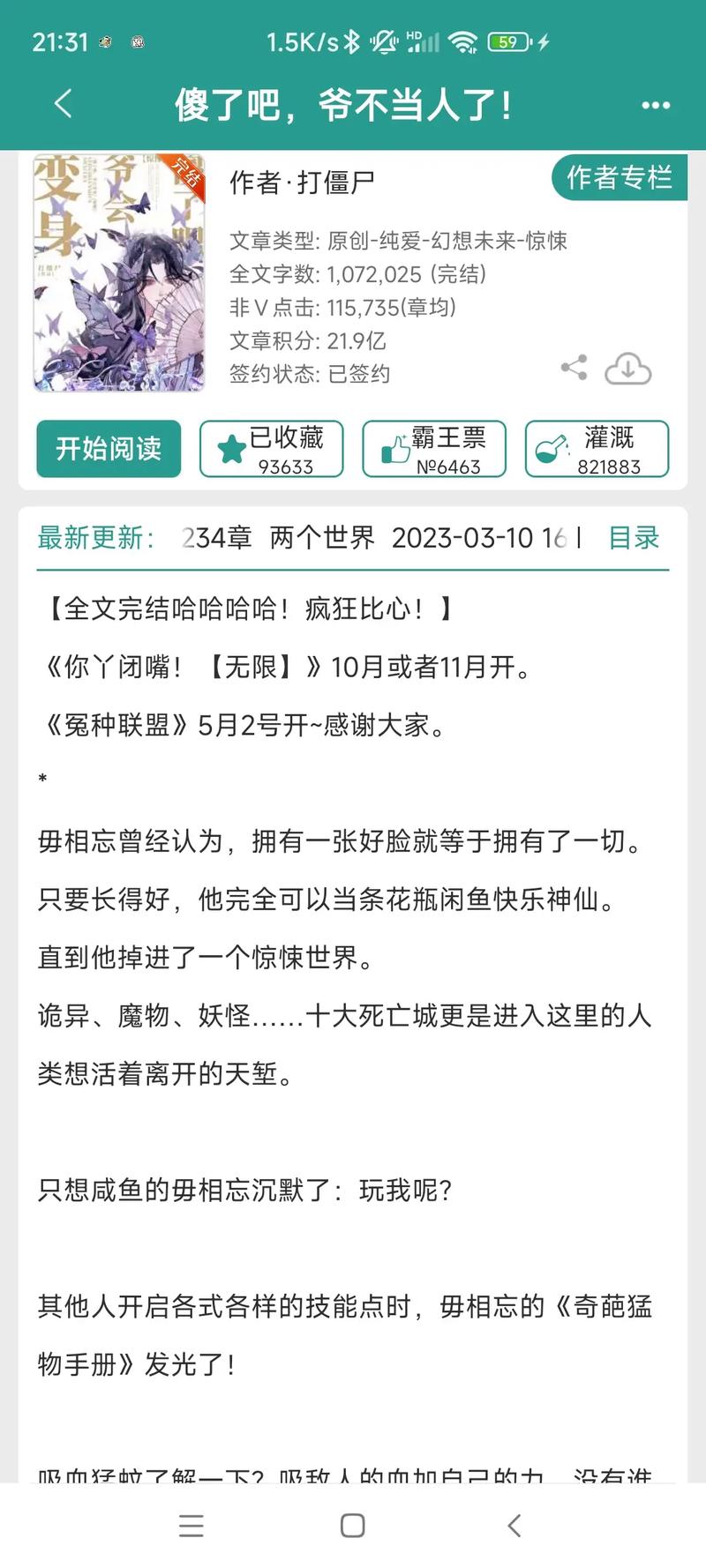Tap the 开始阅读 reading button

108,450
